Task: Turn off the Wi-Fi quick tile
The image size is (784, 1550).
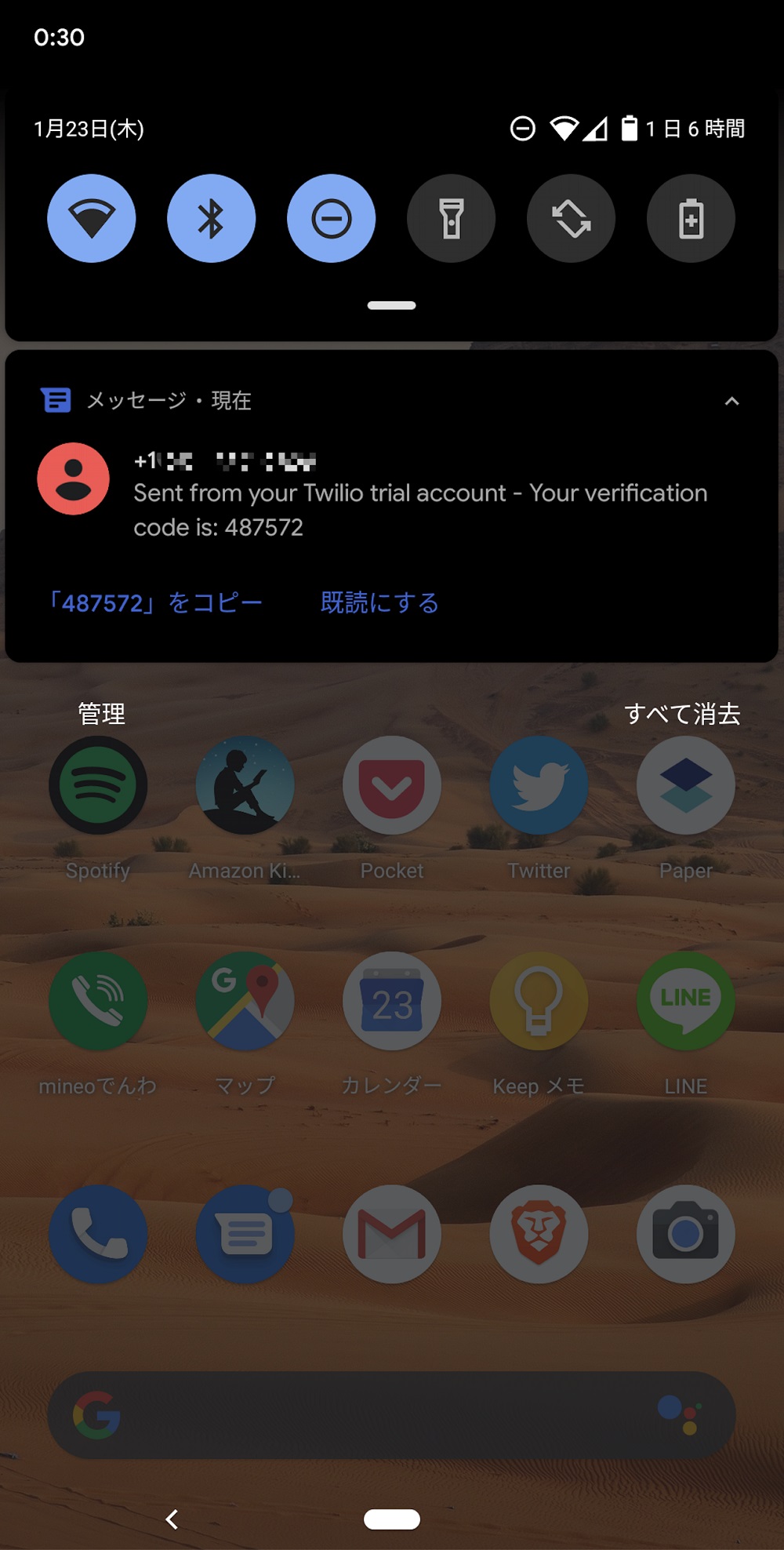Action: [x=92, y=218]
